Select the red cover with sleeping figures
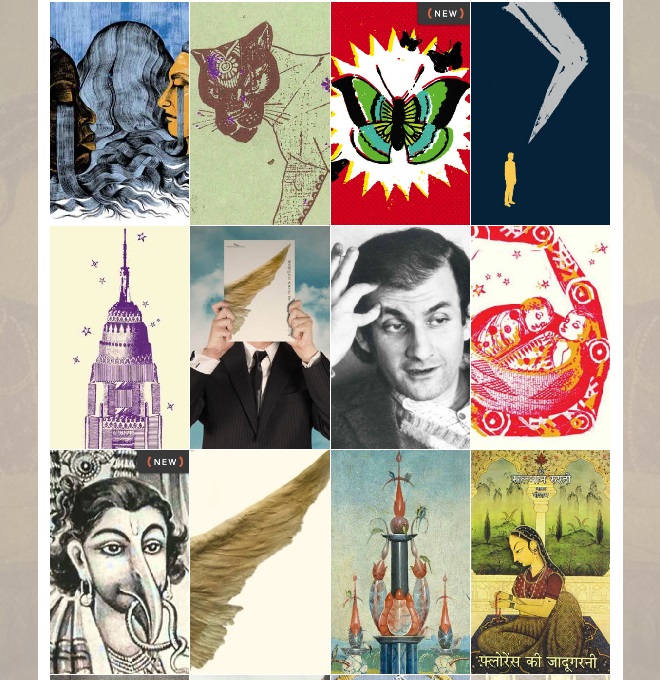The image size is (660, 680). pyautogui.click(x=540, y=337)
